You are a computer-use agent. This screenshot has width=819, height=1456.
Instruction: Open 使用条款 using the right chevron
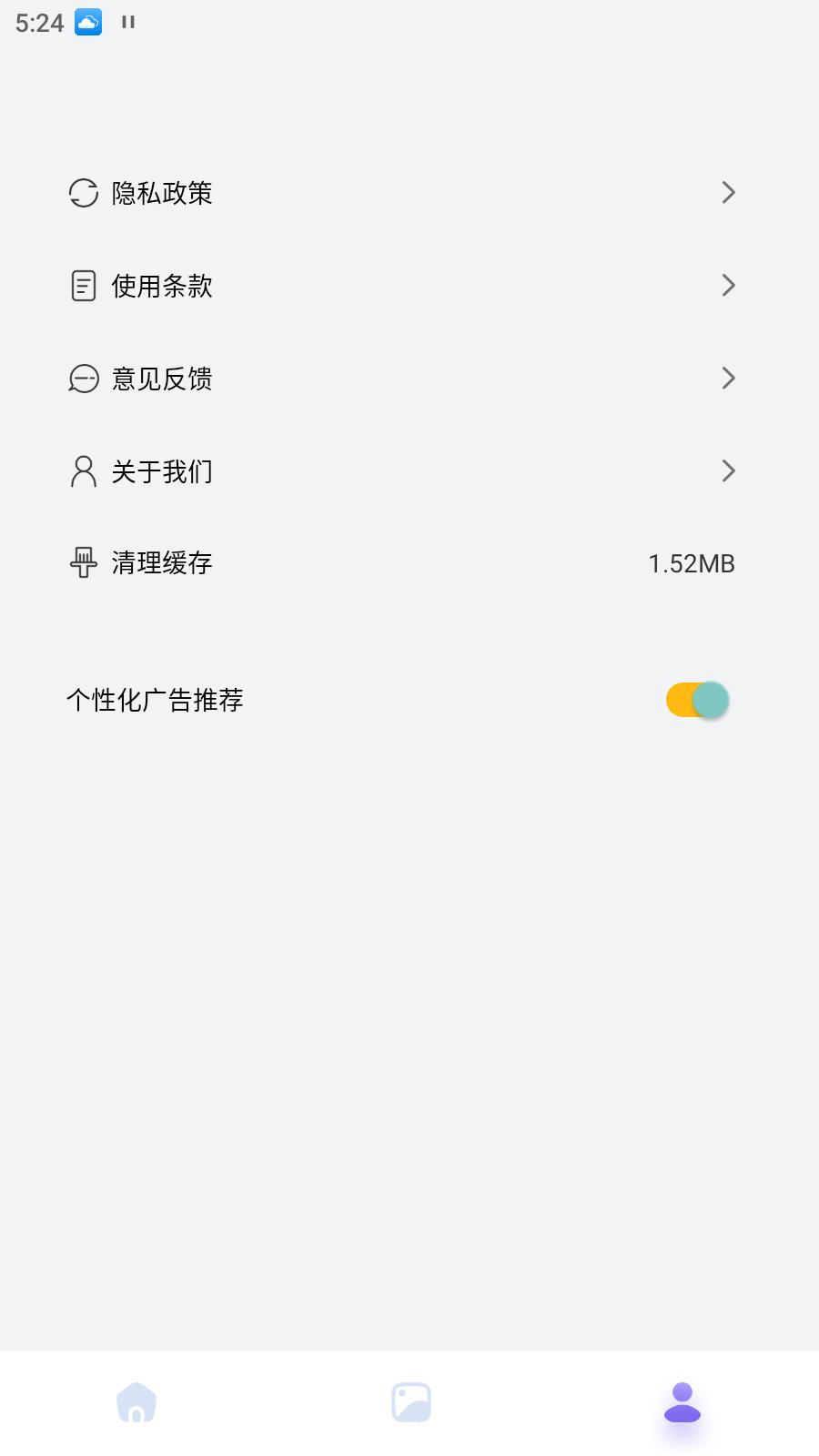click(x=728, y=285)
